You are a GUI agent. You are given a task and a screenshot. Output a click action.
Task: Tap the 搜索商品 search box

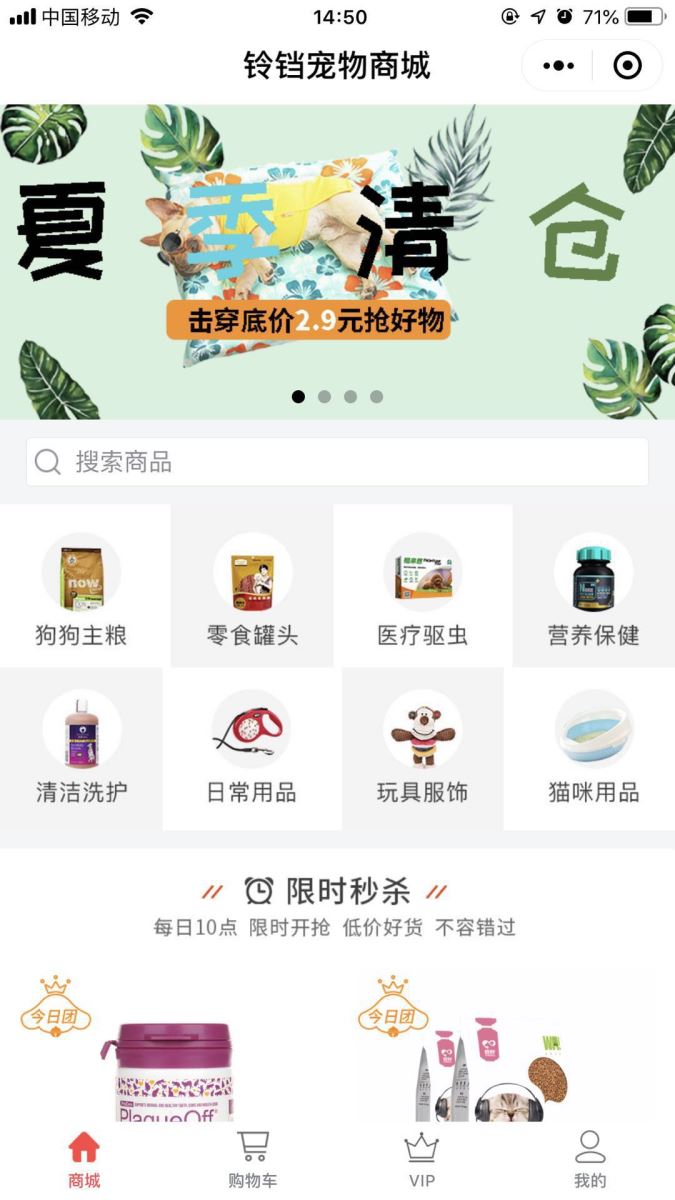pyautogui.click(x=337, y=462)
